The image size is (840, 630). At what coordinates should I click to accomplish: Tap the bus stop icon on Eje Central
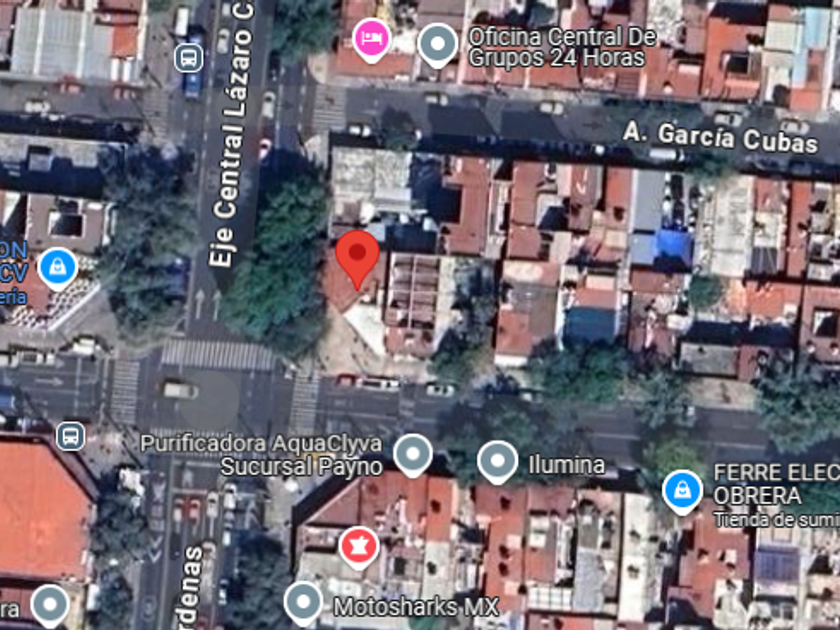coord(189,58)
